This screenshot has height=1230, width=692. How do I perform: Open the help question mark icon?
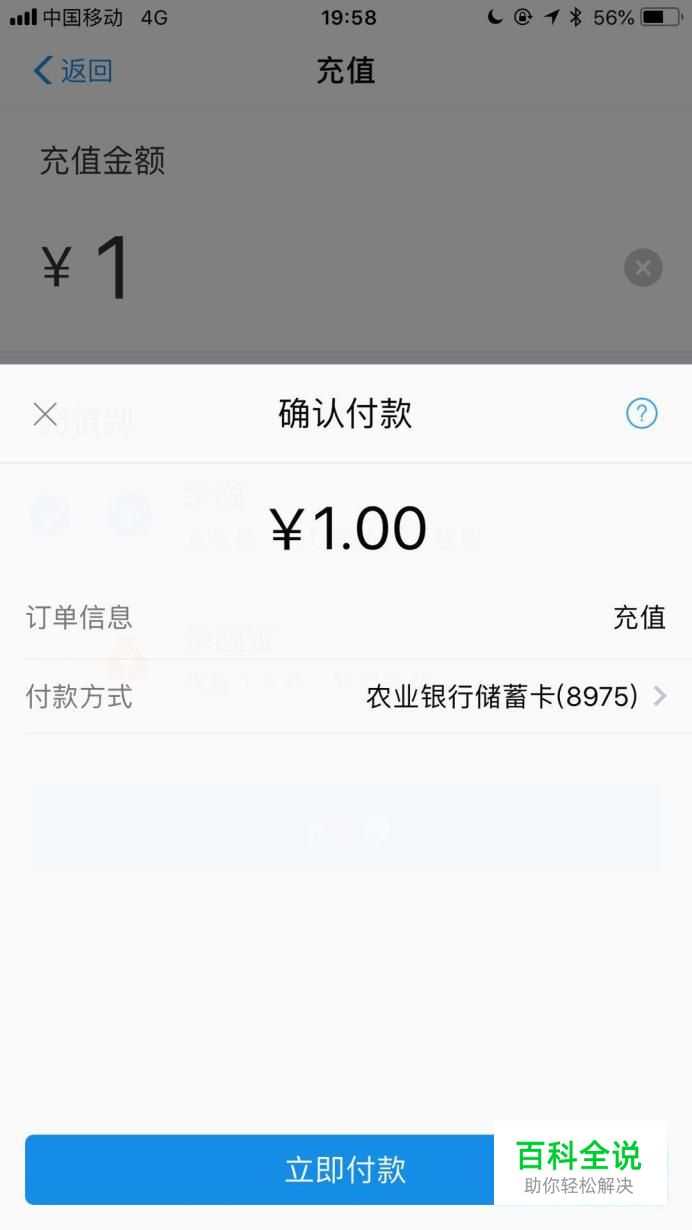click(x=641, y=413)
